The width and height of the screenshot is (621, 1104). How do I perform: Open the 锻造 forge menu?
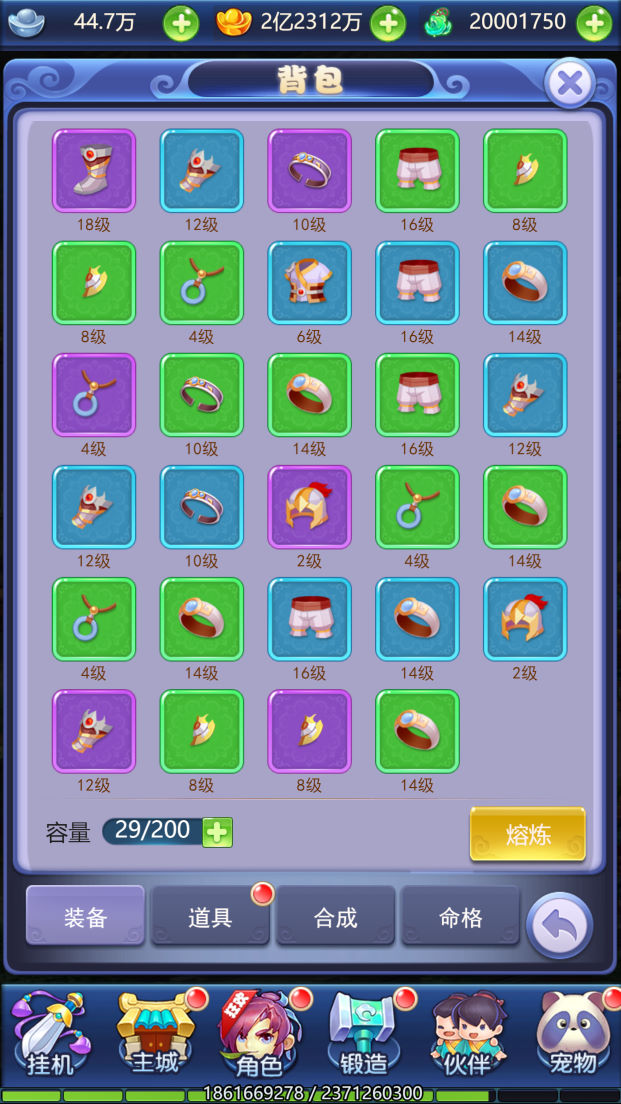(x=364, y=1035)
